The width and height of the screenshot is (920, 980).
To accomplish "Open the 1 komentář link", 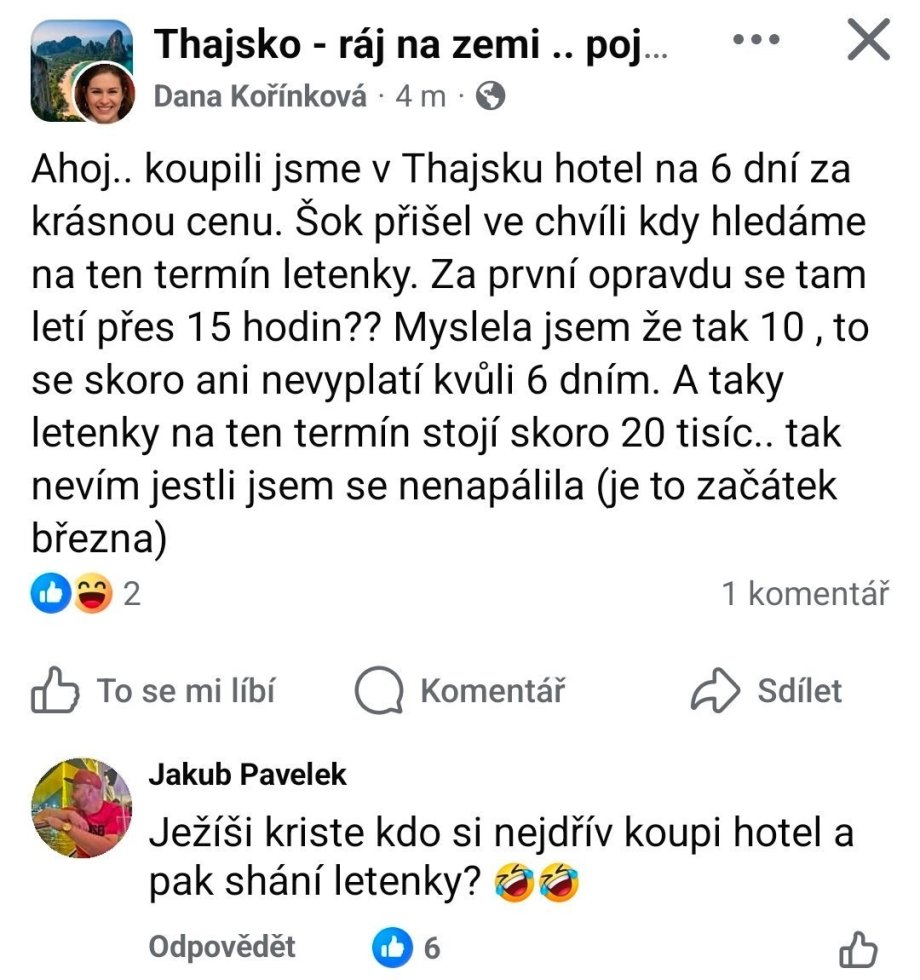I will [x=804, y=595].
